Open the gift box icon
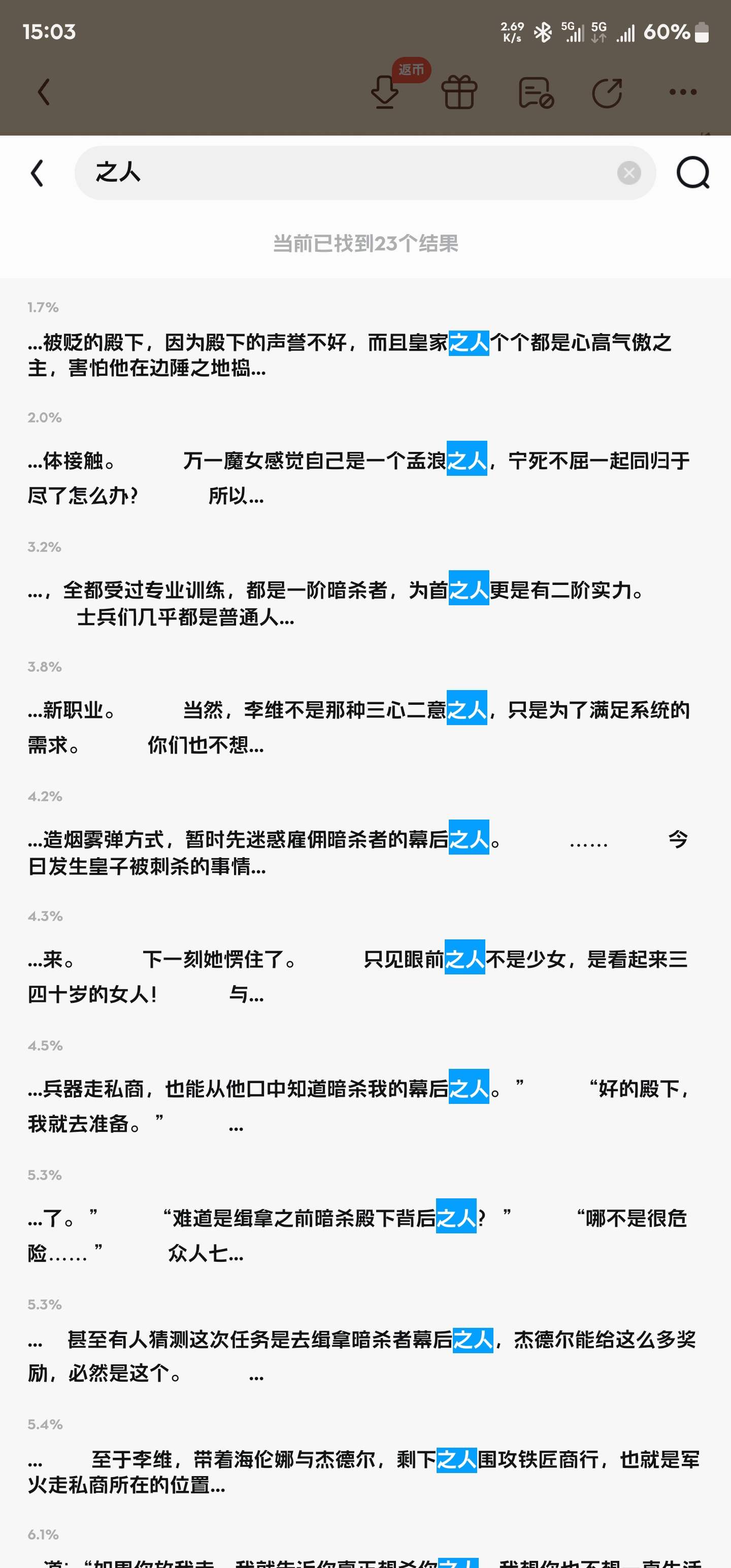 pyautogui.click(x=459, y=92)
